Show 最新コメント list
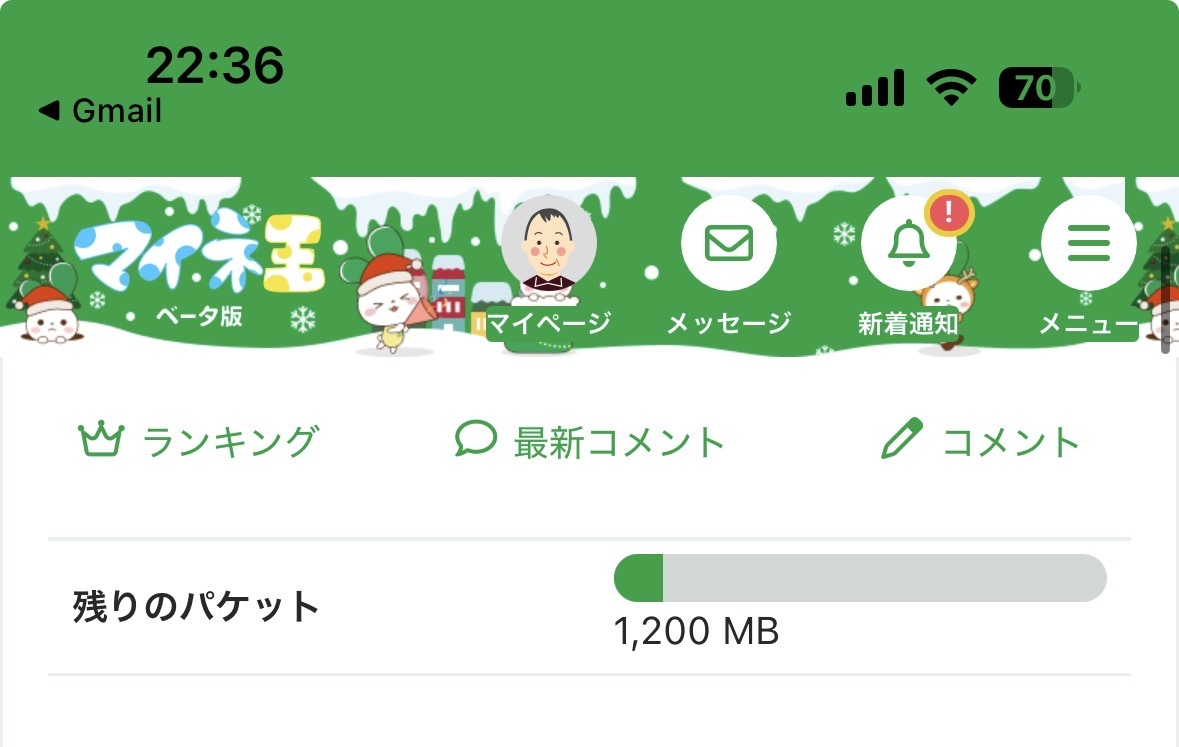The width and height of the screenshot is (1179, 747). [590, 441]
